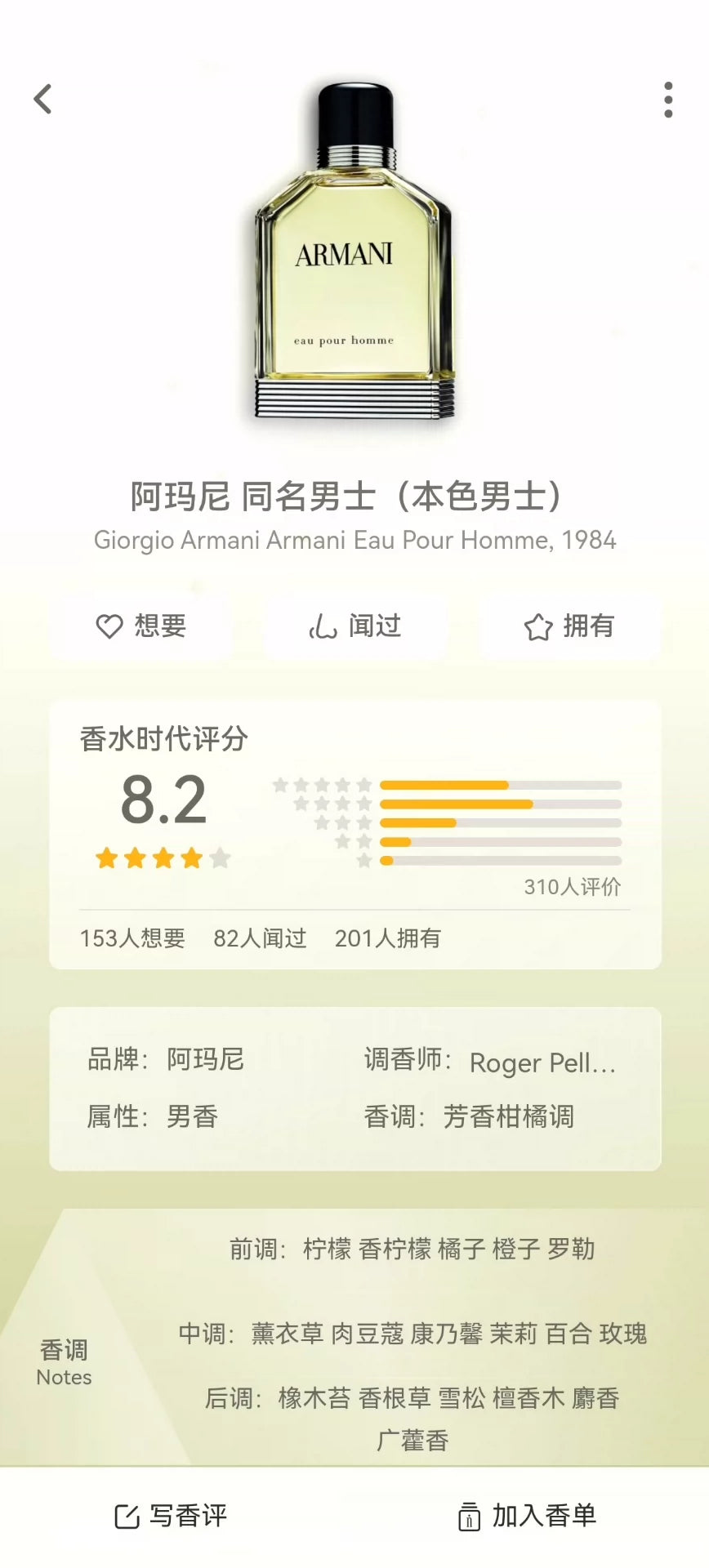Write a review with 写香评

click(172, 1517)
